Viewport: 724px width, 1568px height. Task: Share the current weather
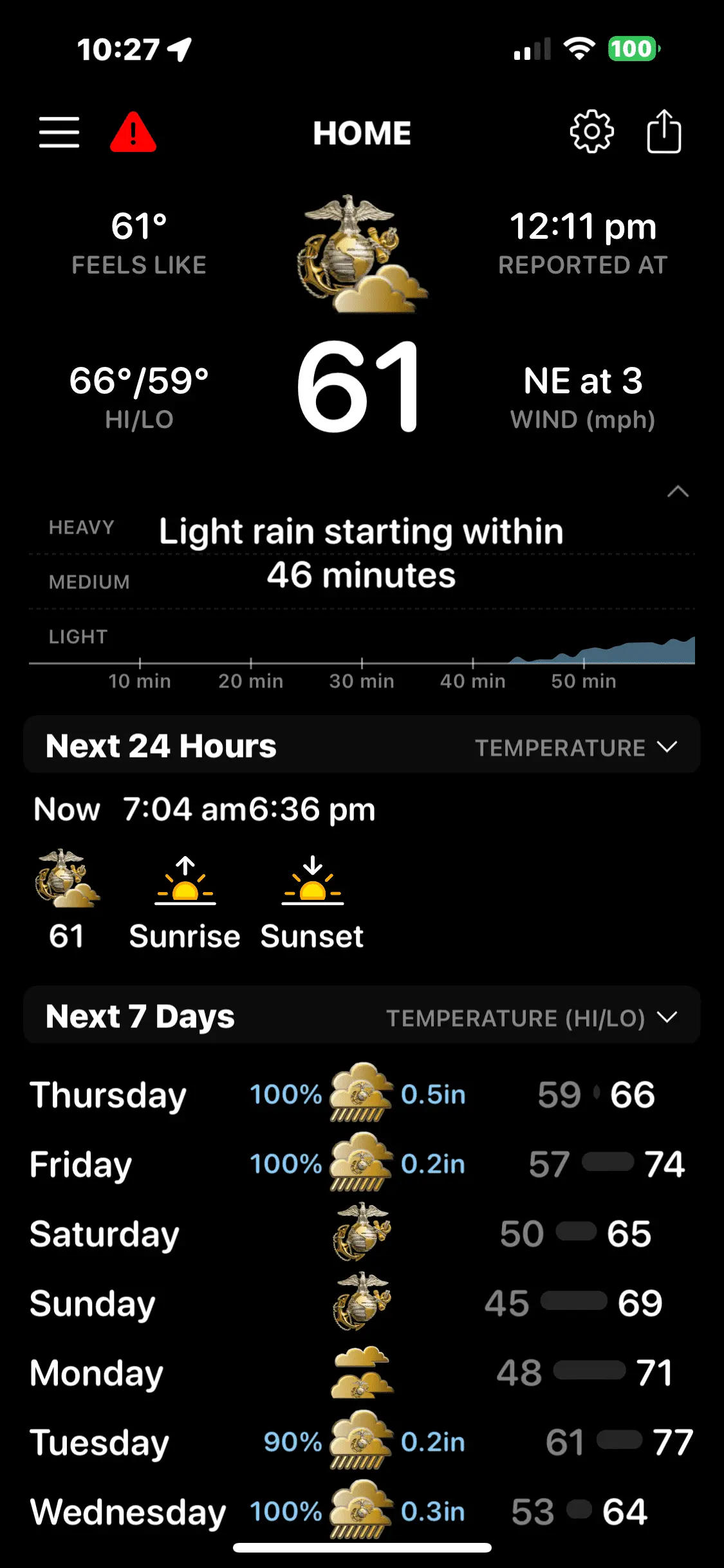click(x=664, y=132)
